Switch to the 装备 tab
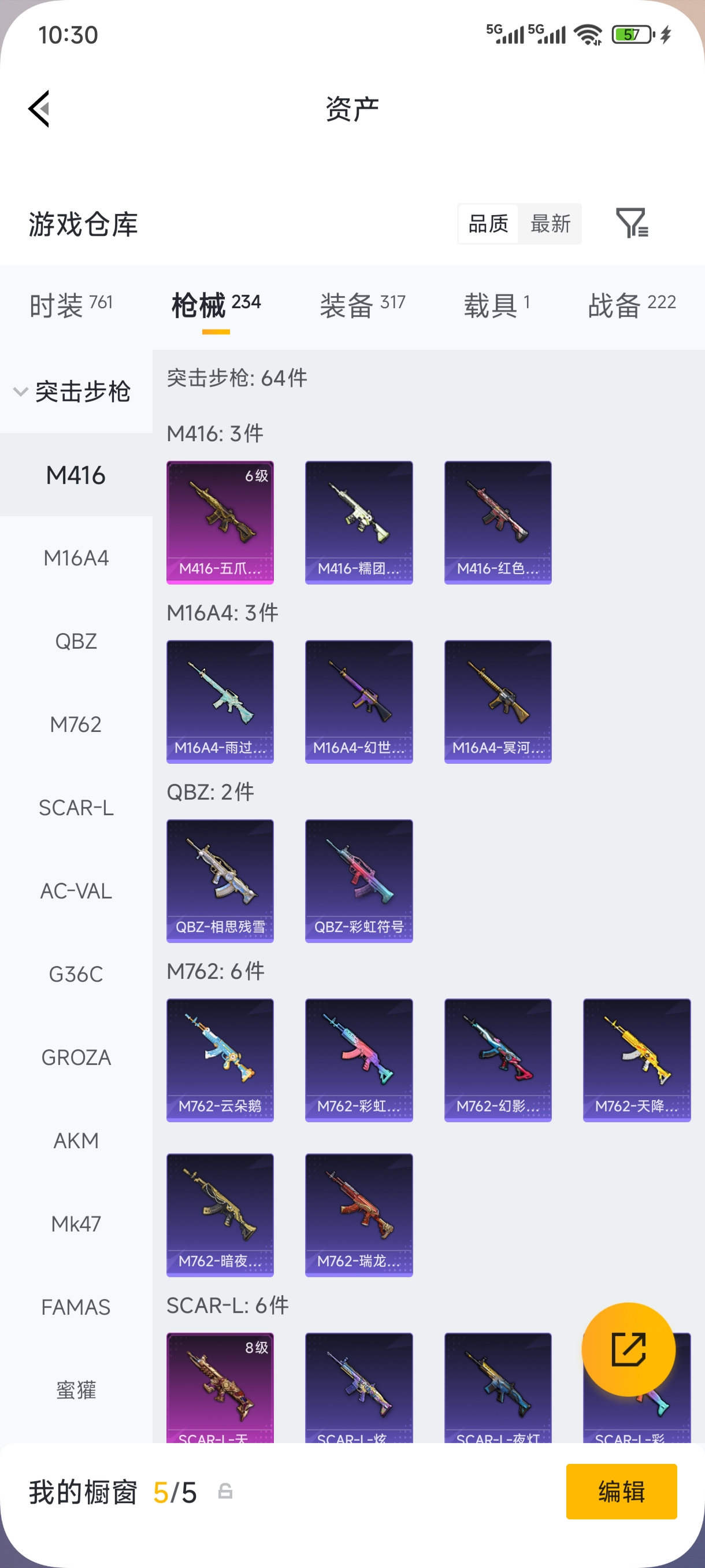 (x=362, y=305)
